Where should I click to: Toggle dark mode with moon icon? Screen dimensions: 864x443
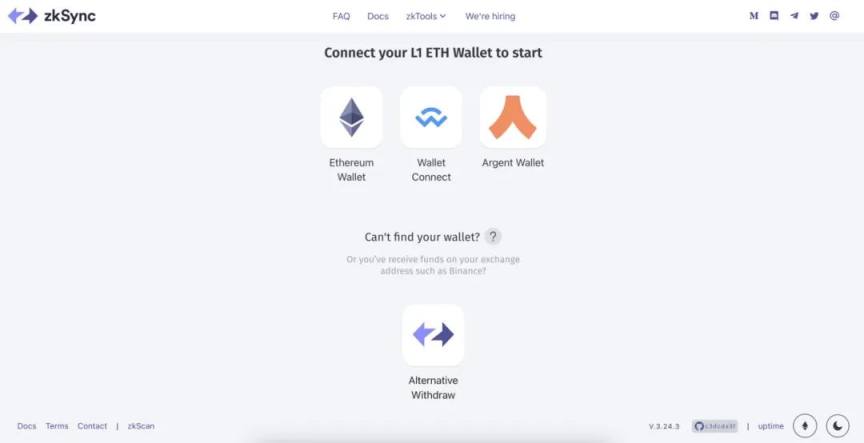point(836,426)
